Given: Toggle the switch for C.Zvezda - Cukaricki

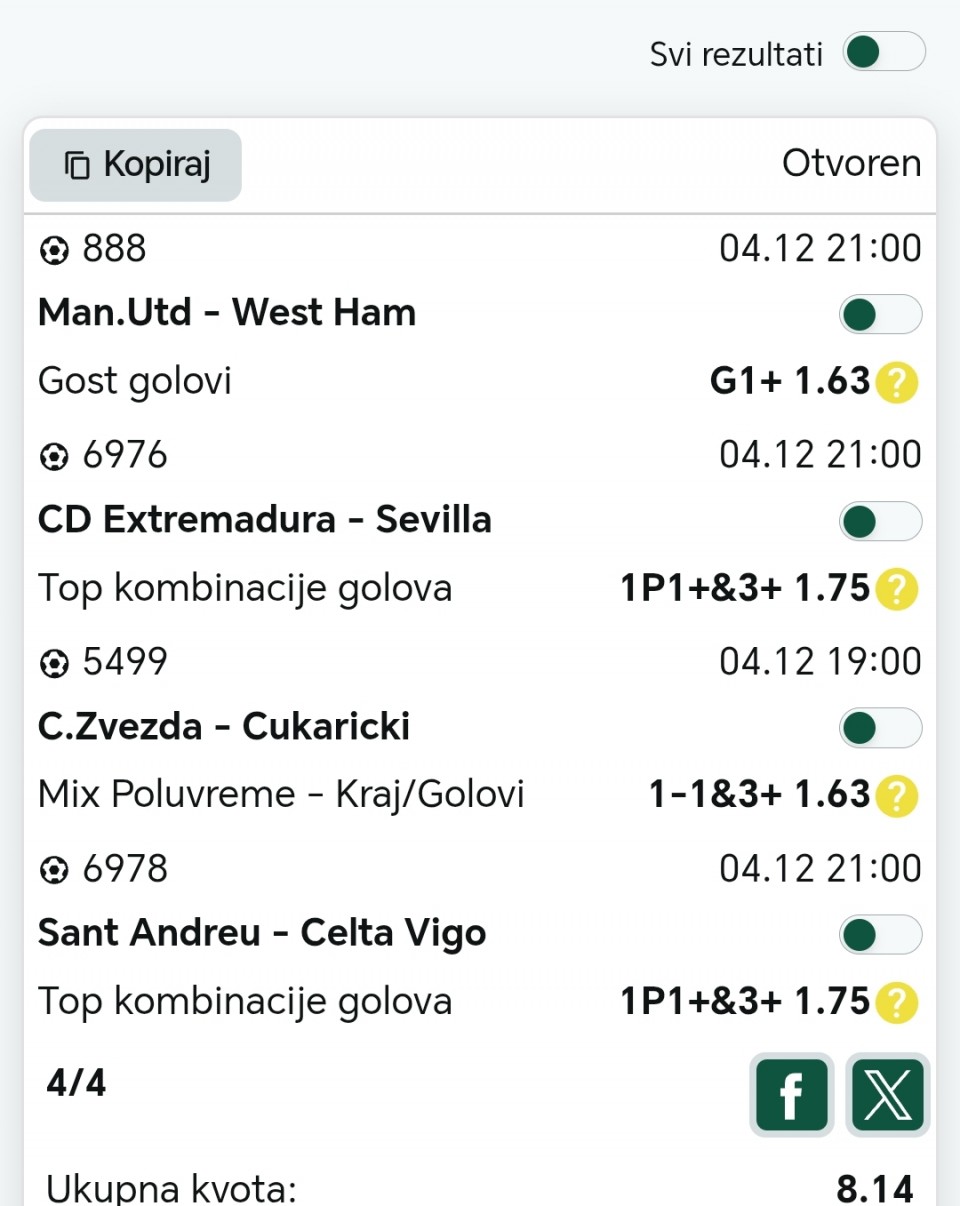Looking at the screenshot, I should coord(880,728).
